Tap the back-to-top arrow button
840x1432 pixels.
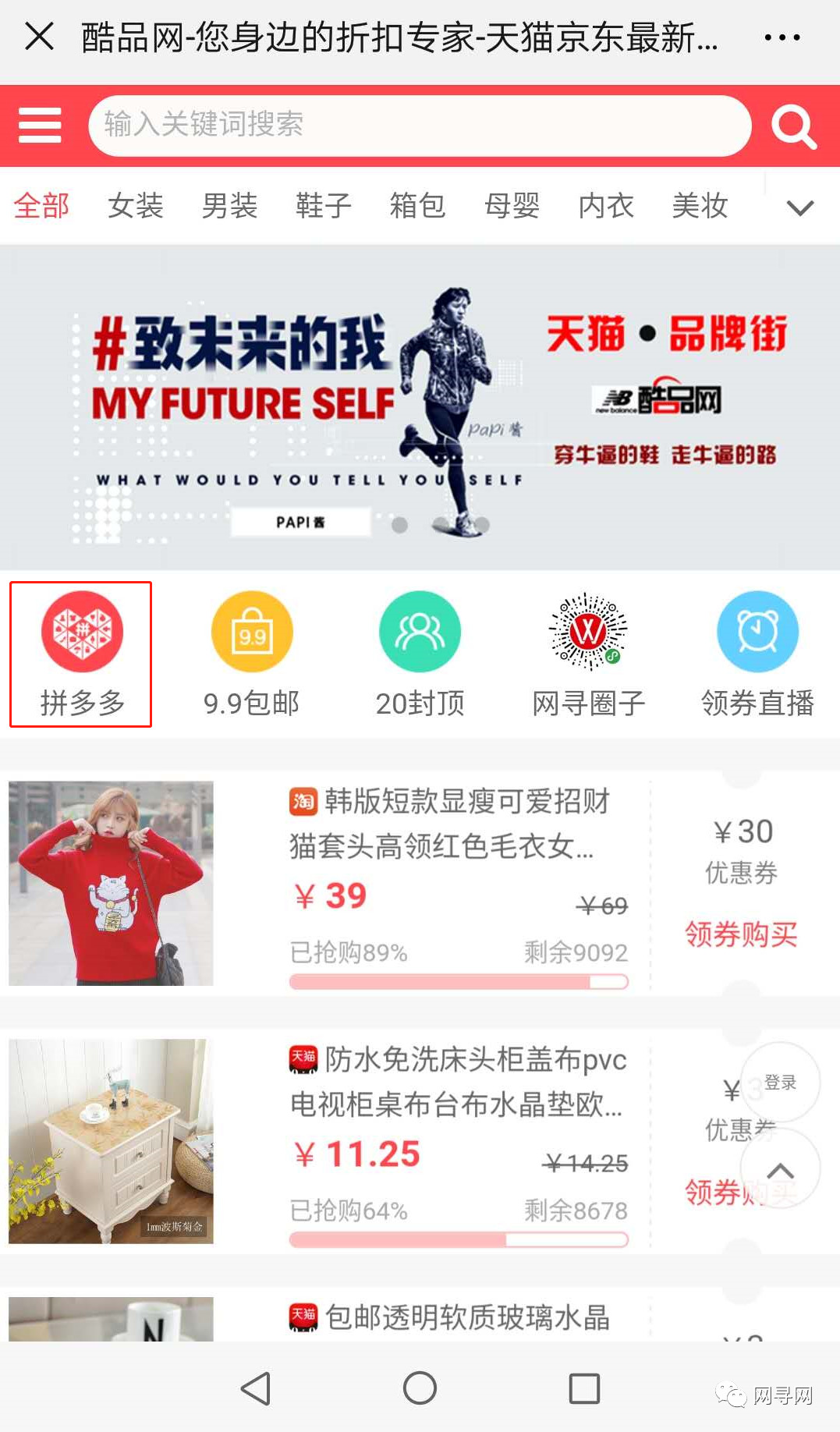(780, 1171)
